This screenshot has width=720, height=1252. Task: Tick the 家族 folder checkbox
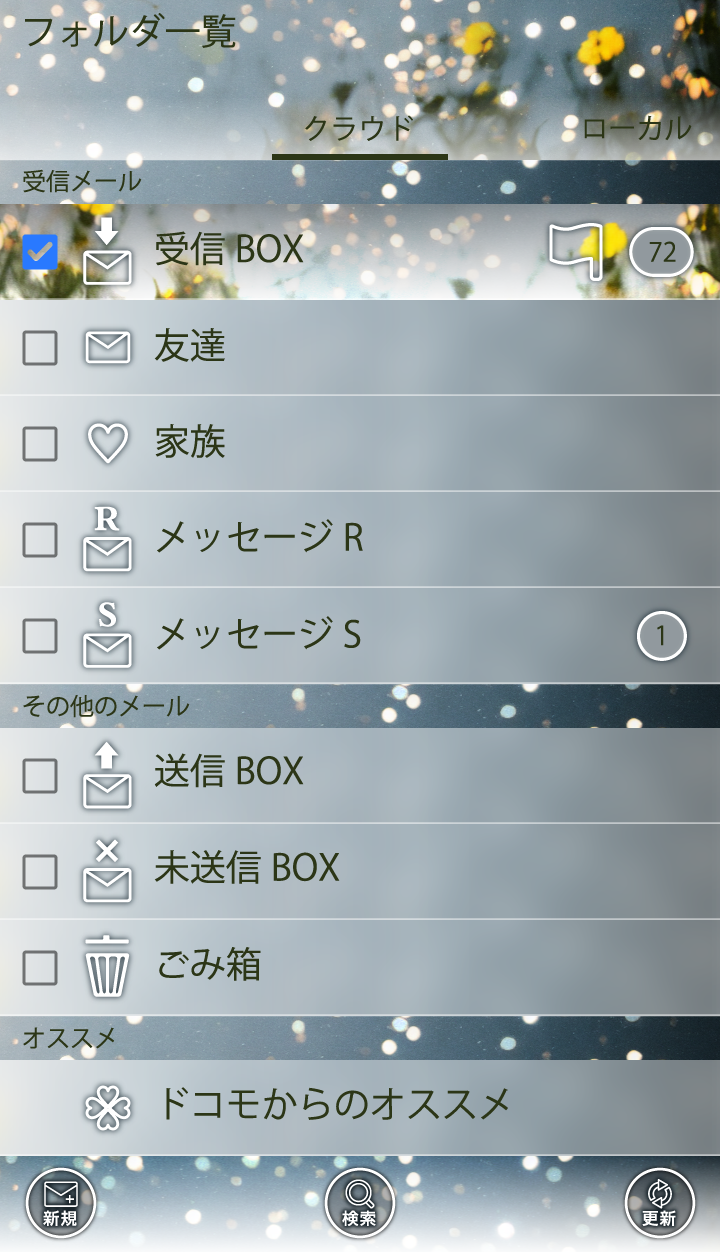(40, 444)
